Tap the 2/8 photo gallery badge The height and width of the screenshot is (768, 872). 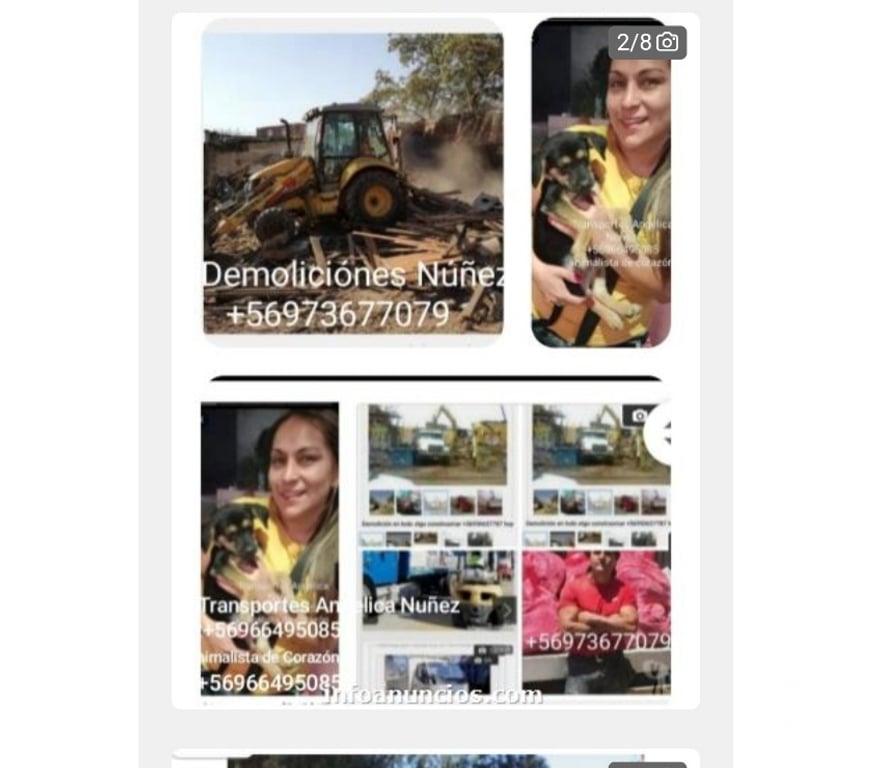[x=647, y=42]
